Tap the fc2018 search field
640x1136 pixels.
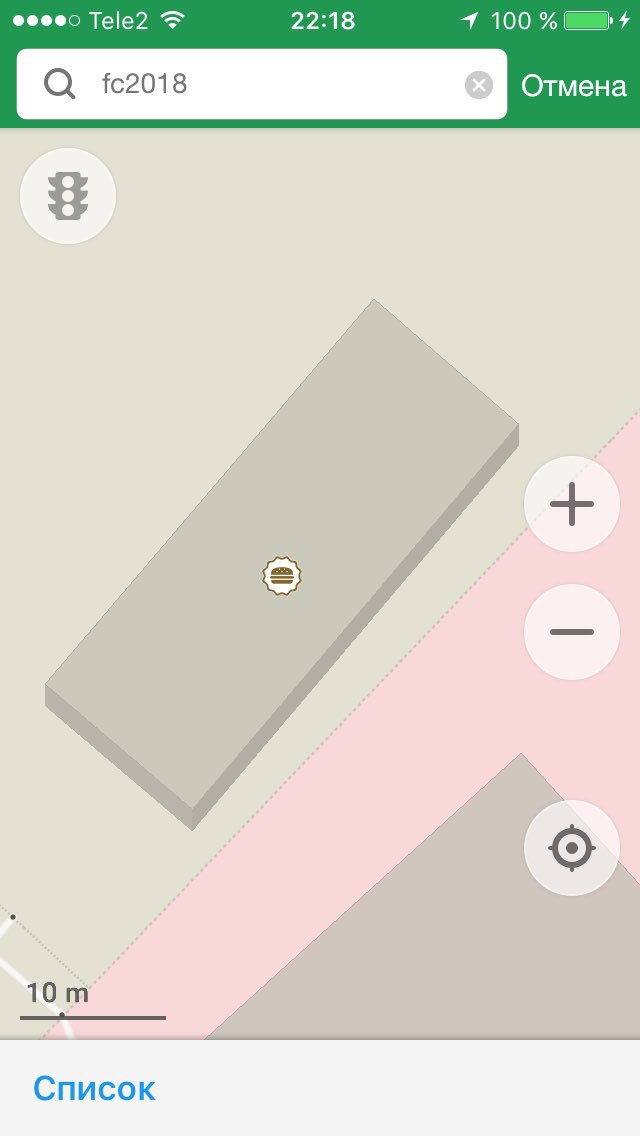(262, 84)
